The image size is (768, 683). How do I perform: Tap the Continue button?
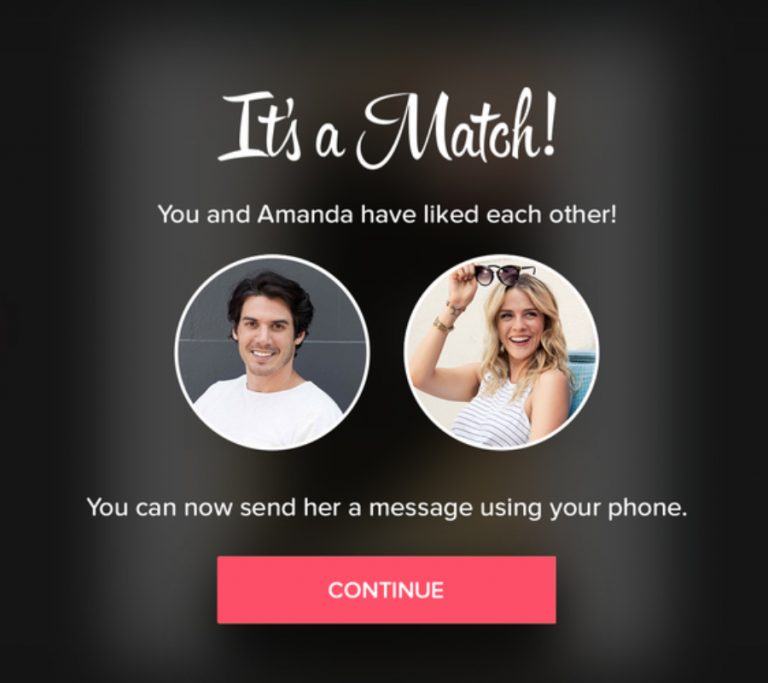pos(386,590)
